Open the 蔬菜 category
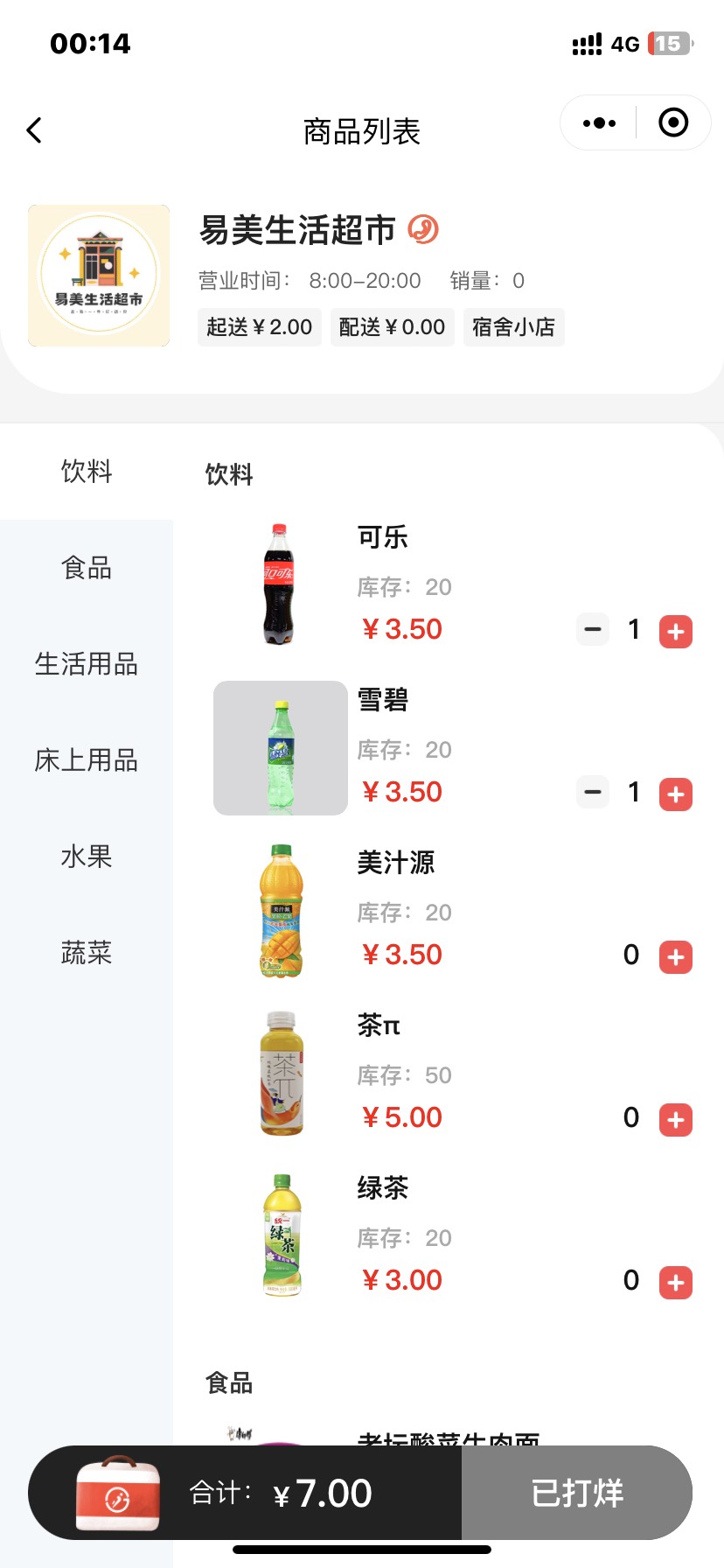Image resolution: width=724 pixels, height=1568 pixels. click(87, 953)
